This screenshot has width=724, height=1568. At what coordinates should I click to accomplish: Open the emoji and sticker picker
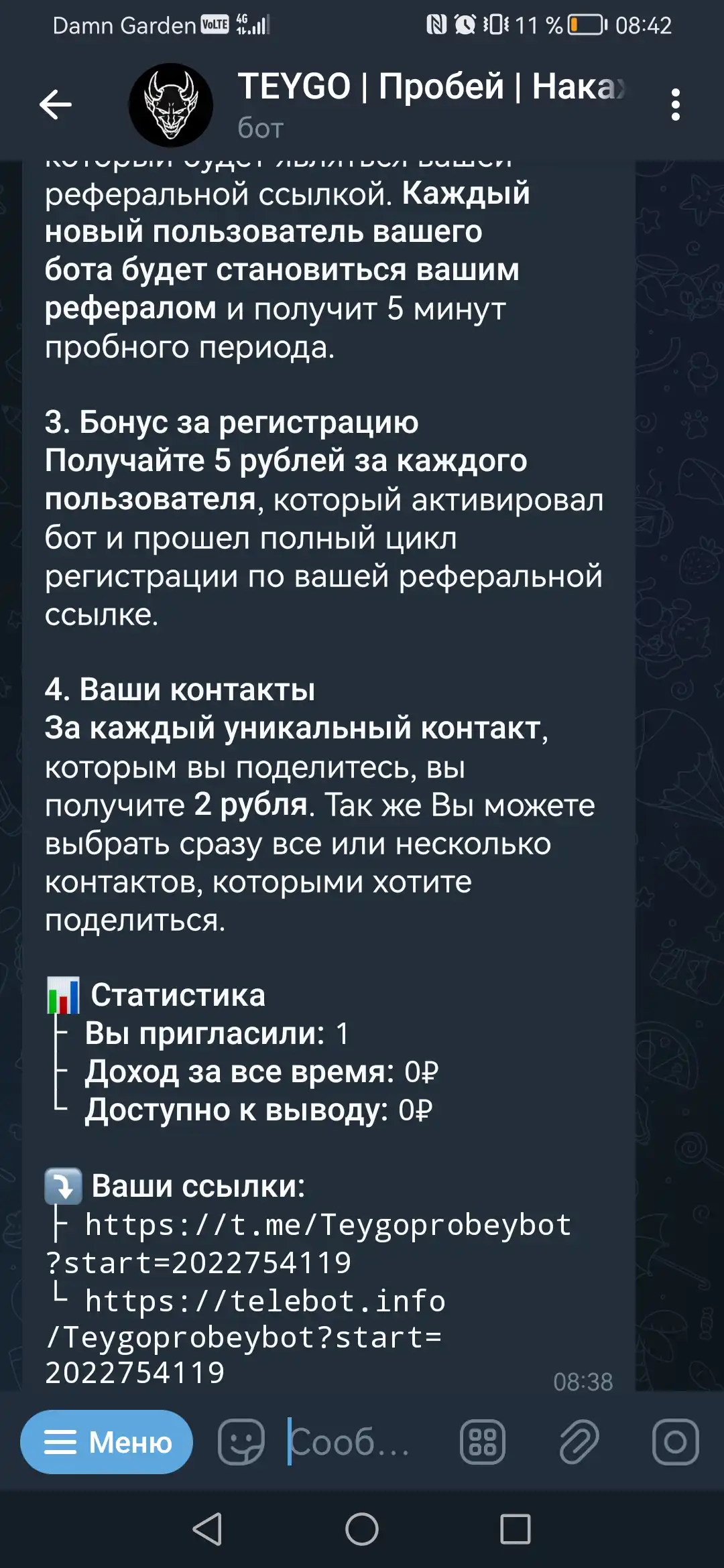241,1442
